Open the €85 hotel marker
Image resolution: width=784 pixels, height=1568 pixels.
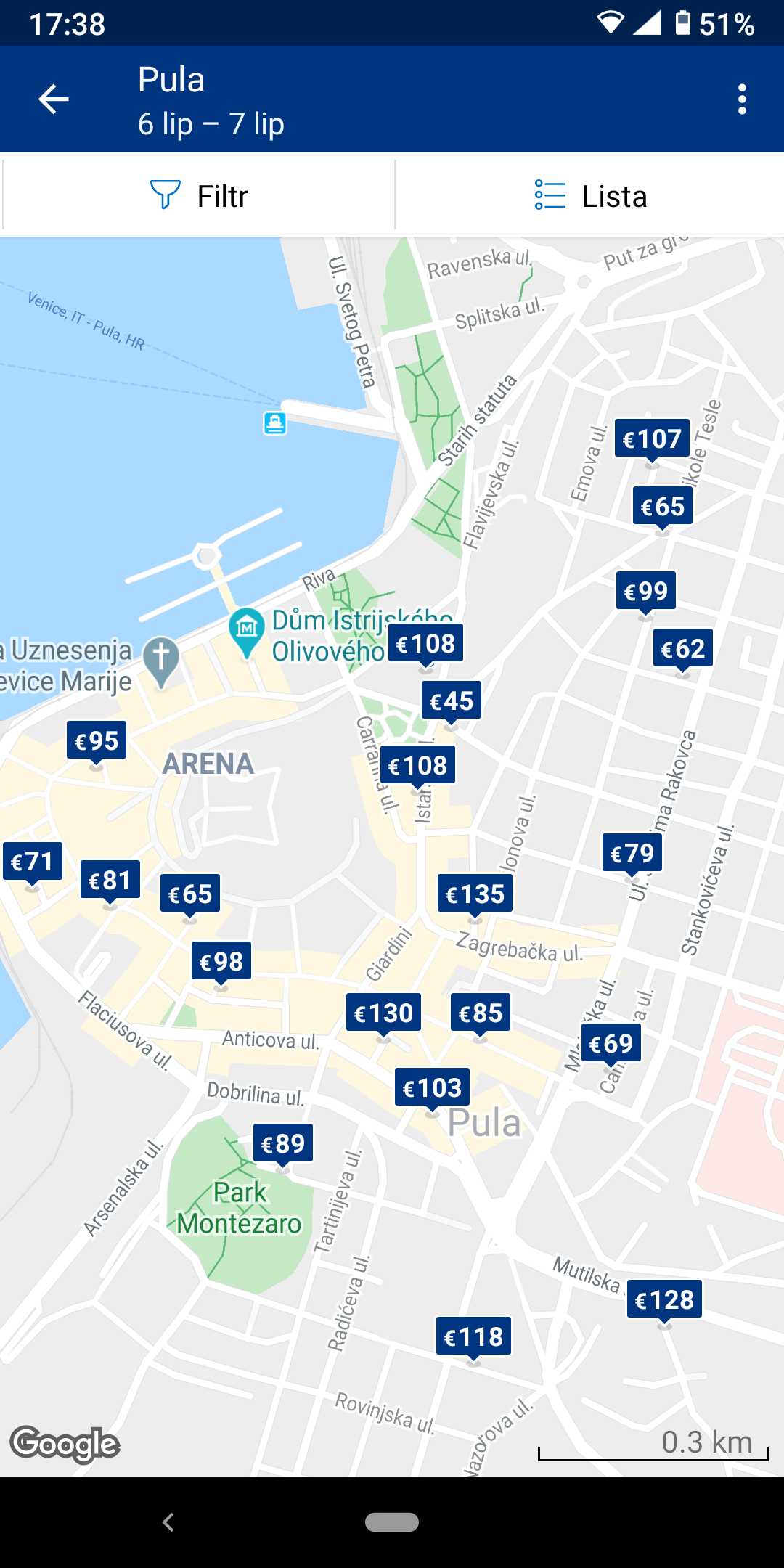click(480, 1013)
